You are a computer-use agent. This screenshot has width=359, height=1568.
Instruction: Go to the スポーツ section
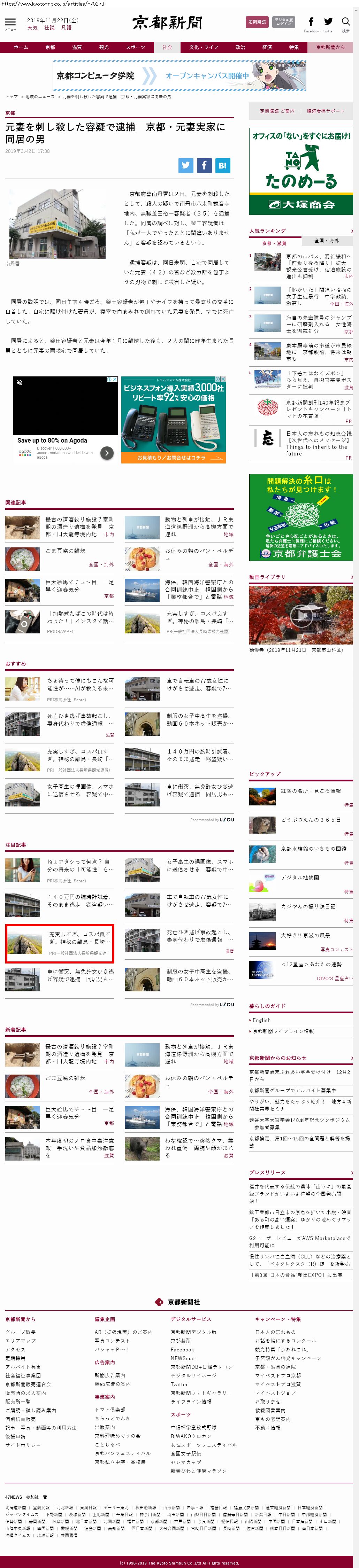[x=135, y=47]
